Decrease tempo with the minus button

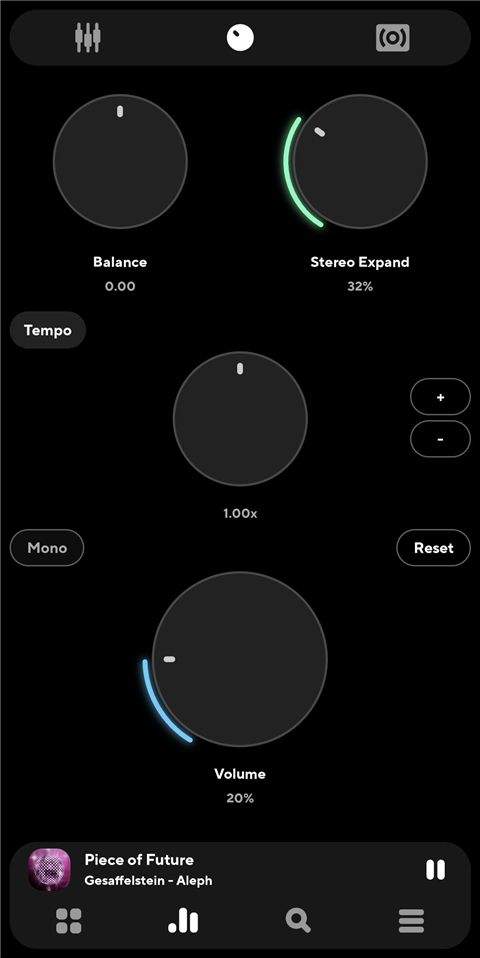tap(440, 439)
